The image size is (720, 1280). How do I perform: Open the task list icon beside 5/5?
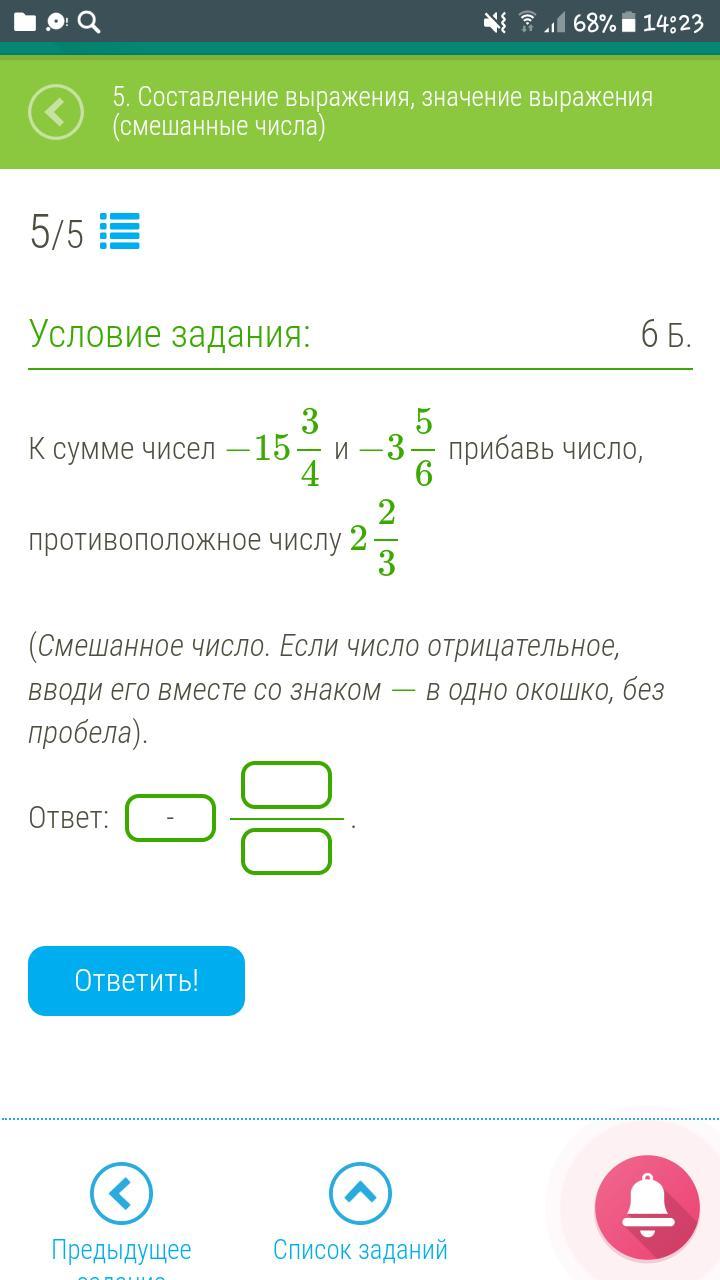tap(120, 232)
